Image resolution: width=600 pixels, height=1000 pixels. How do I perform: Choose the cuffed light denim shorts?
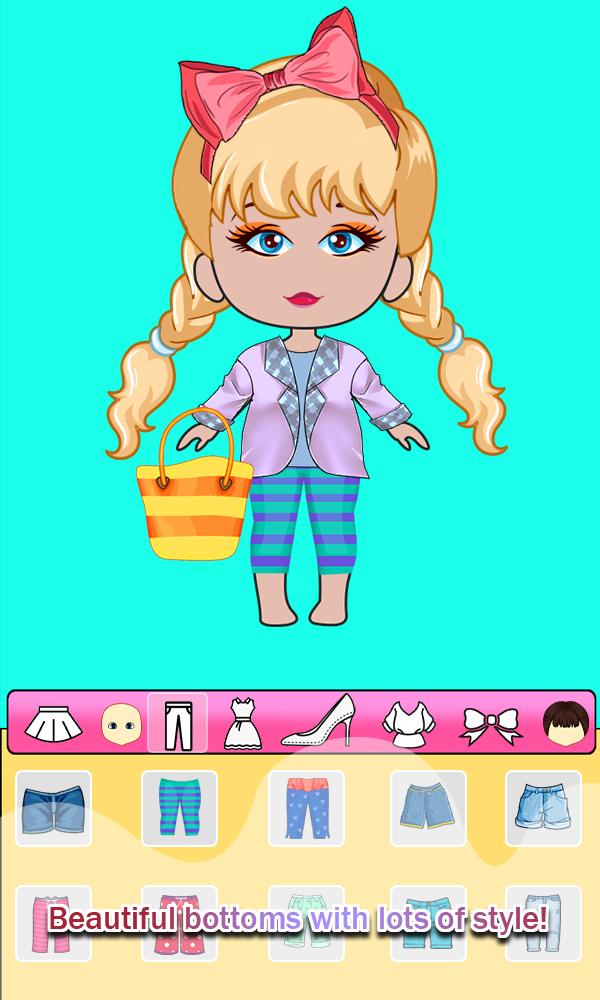point(543,809)
